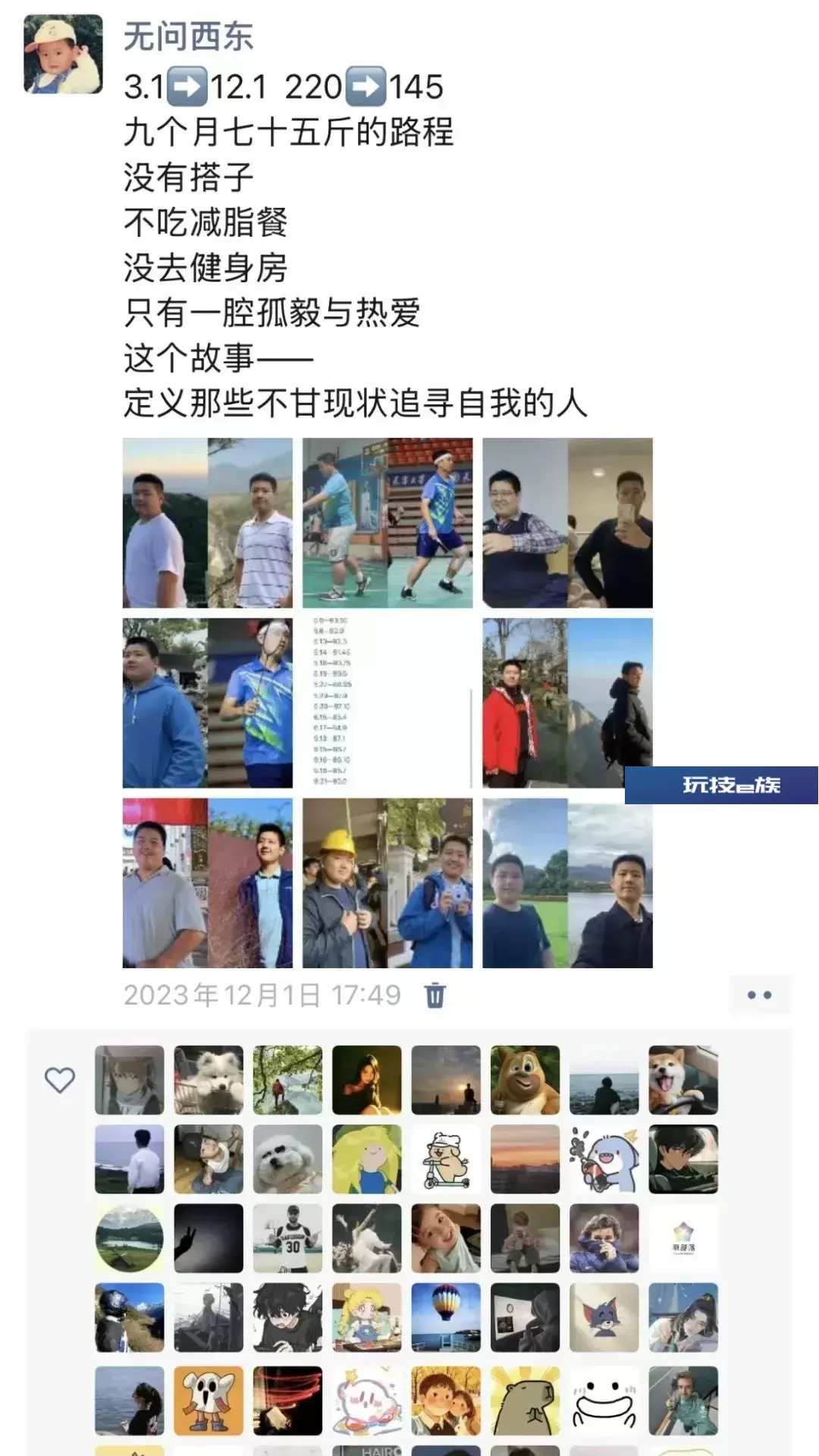Open the red jacket mountain photo

[567, 703]
